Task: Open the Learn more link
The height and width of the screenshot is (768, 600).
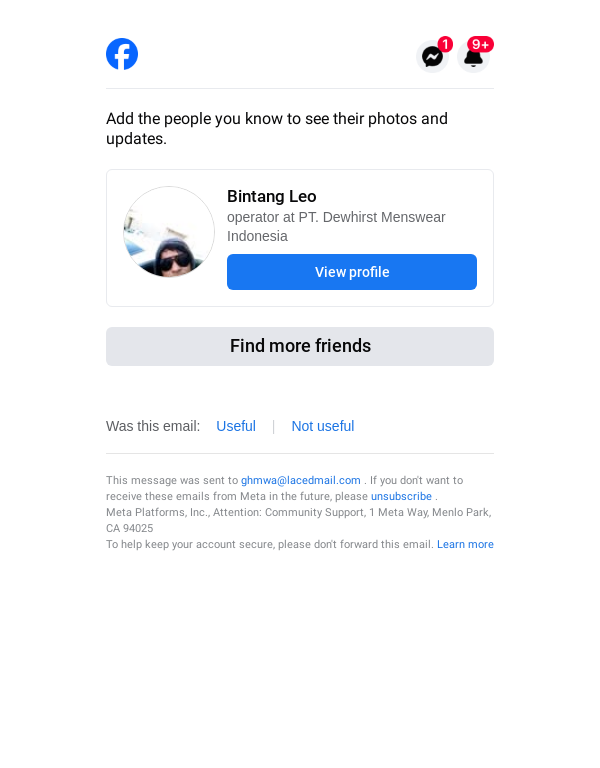Action: tap(465, 544)
